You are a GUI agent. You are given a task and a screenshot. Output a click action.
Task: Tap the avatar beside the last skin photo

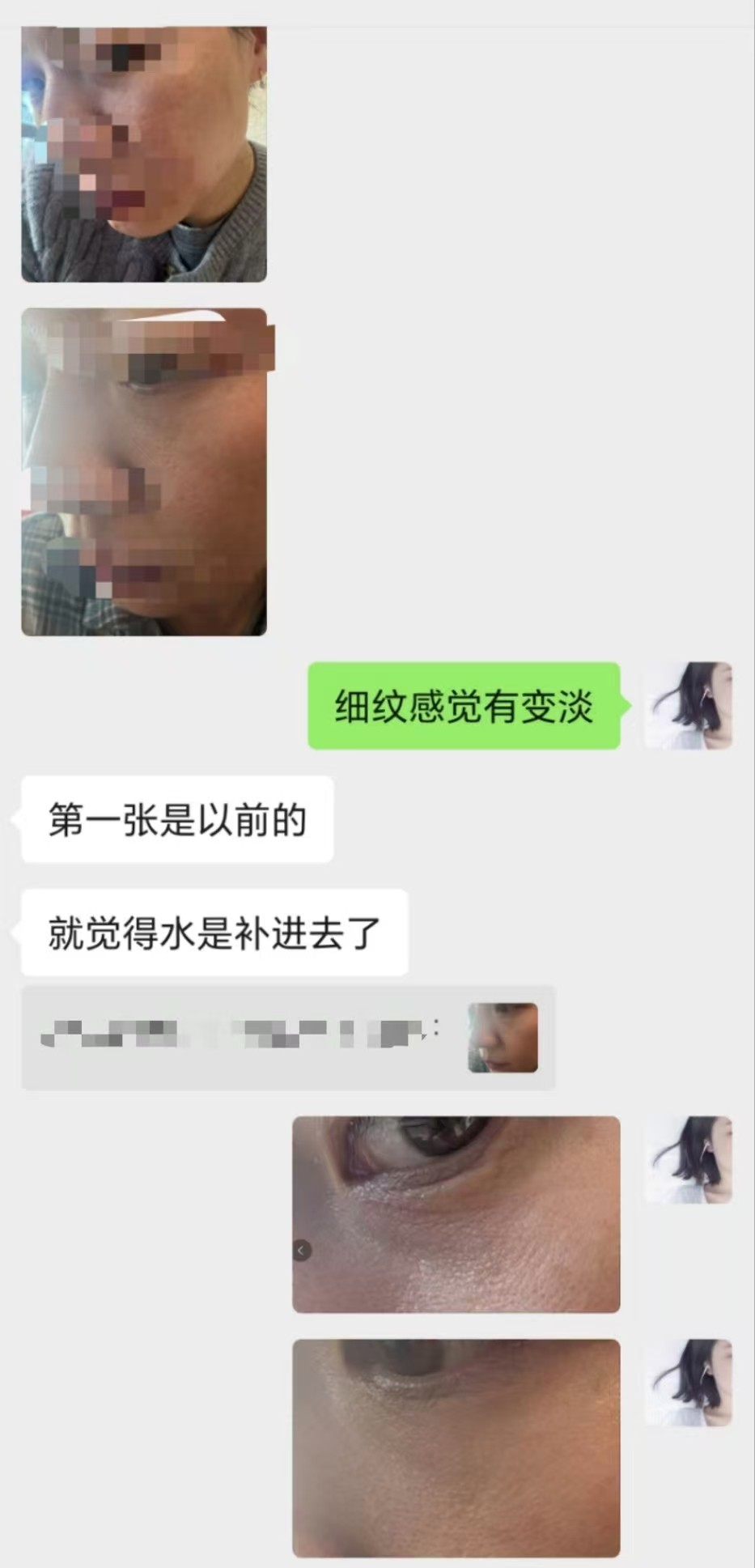click(x=689, y=1382)
